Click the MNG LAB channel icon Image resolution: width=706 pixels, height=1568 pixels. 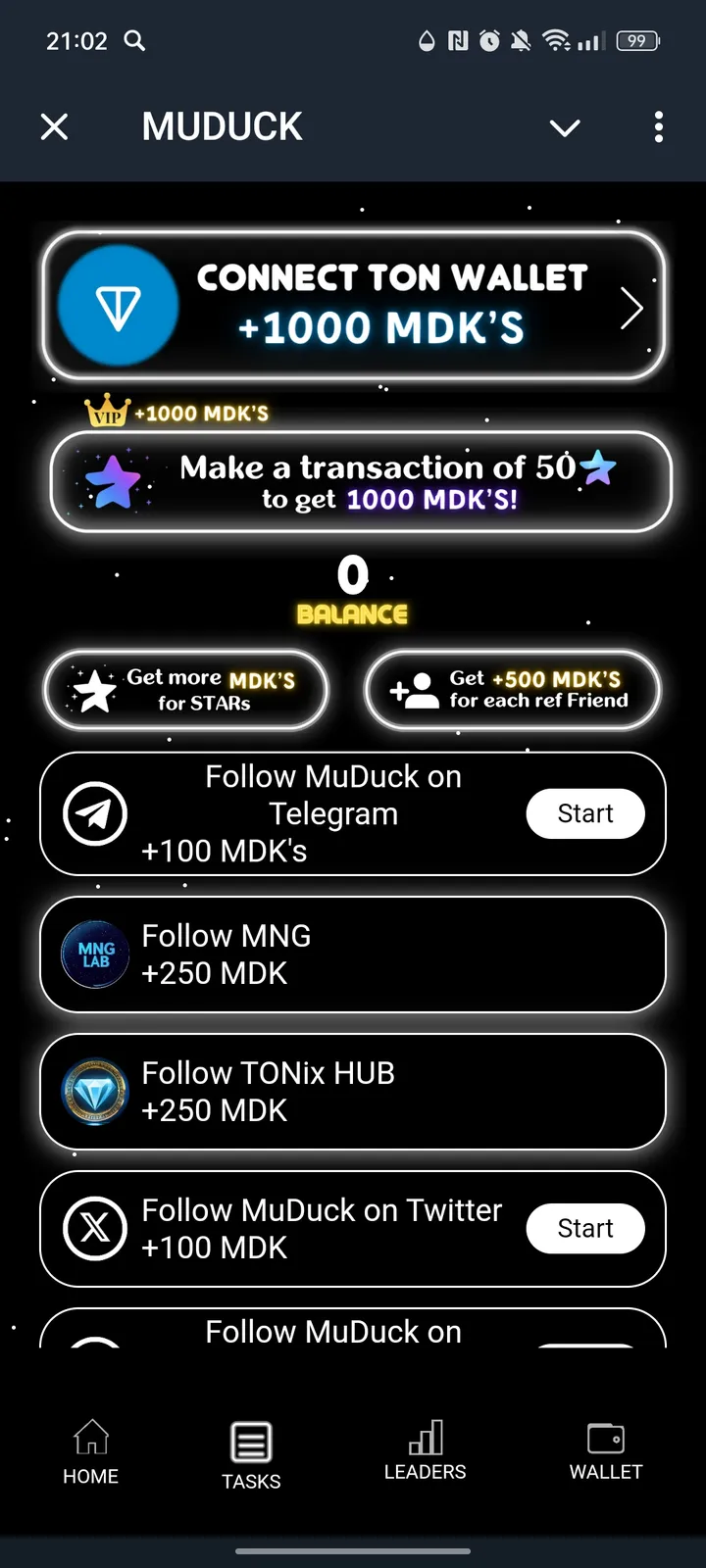point(94,954)
